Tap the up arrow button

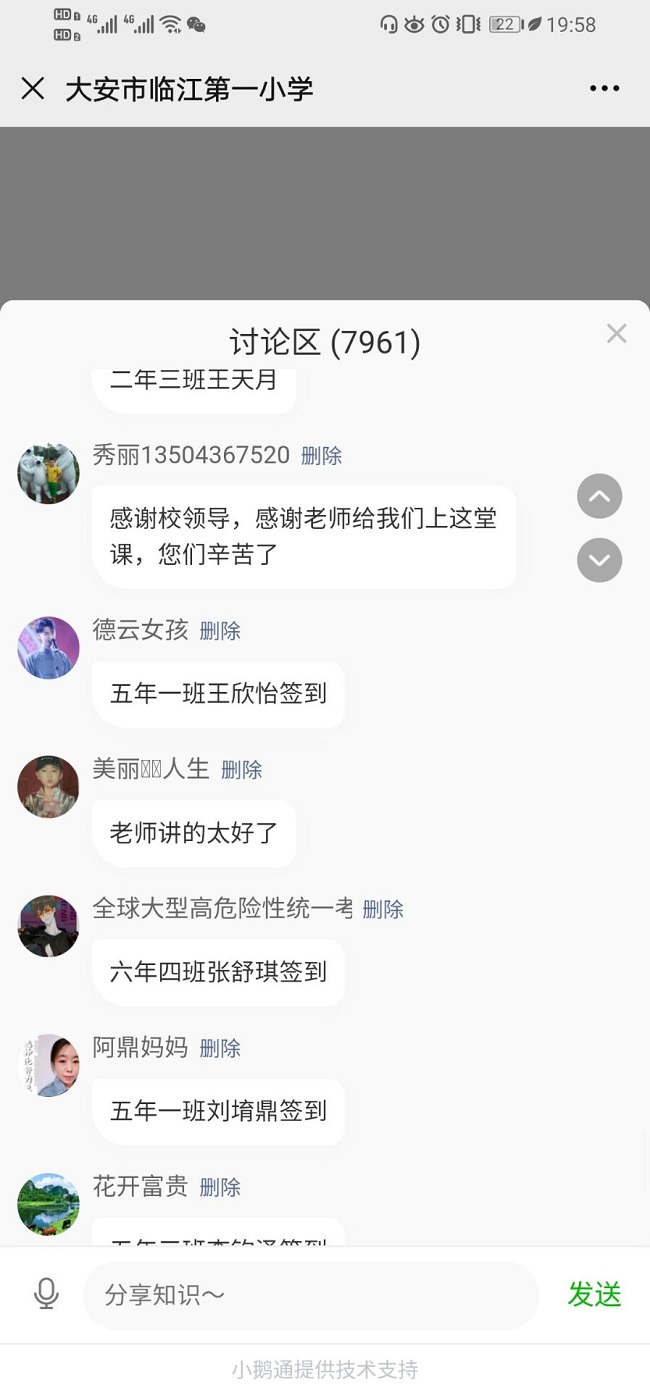pyautogui.click(x=599, y=496)
